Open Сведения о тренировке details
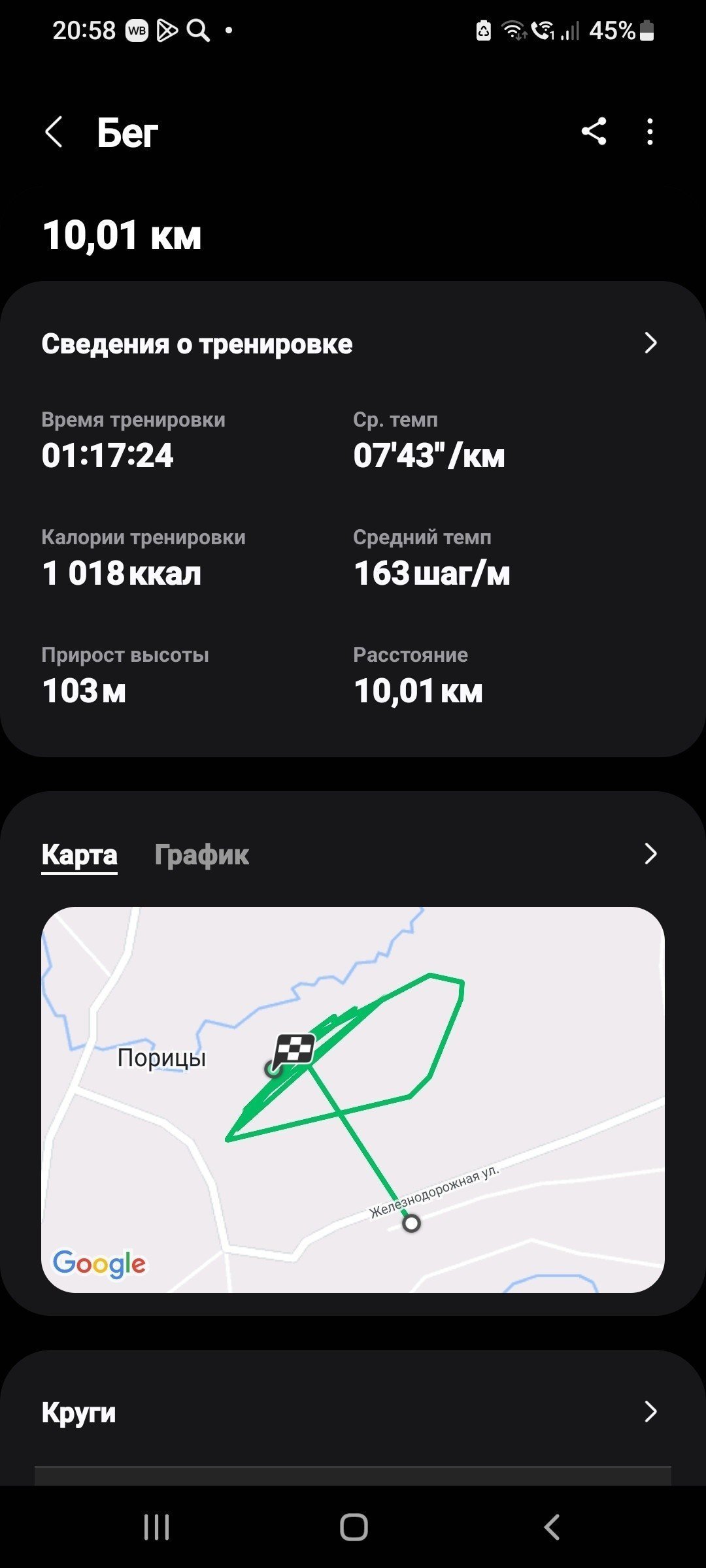Image resolution: width=706 pixels, height=1568 pixels. [x=352, y=344]
